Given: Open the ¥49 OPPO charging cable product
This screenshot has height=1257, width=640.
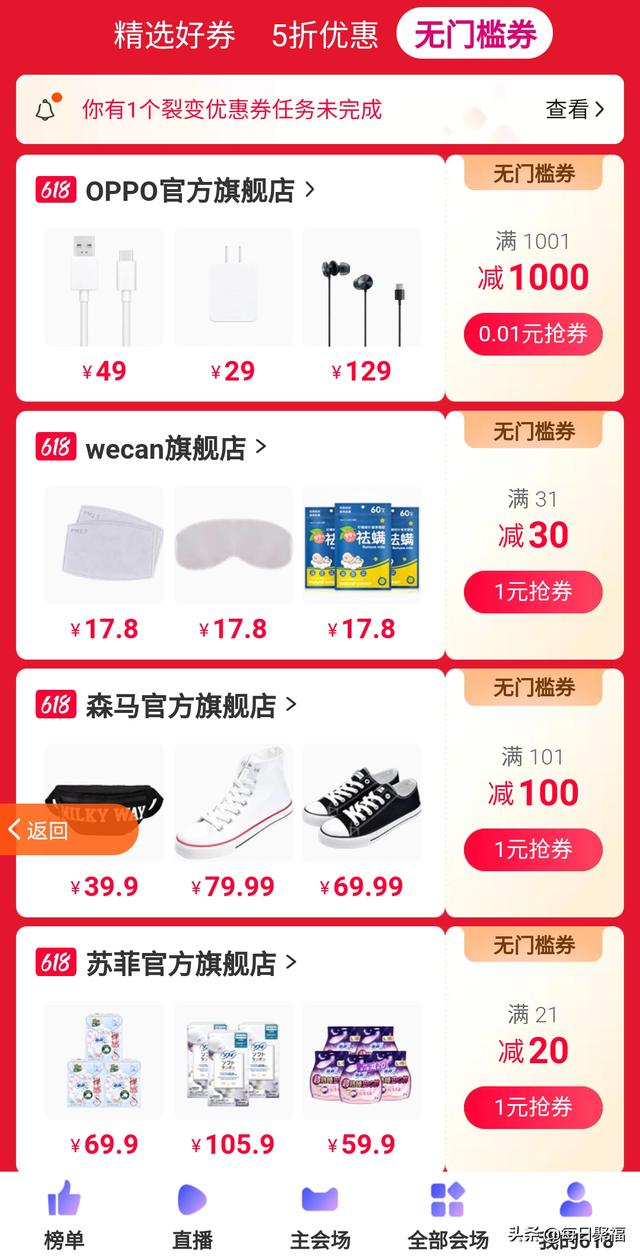Looking at the screenshot, I should 104,290.
